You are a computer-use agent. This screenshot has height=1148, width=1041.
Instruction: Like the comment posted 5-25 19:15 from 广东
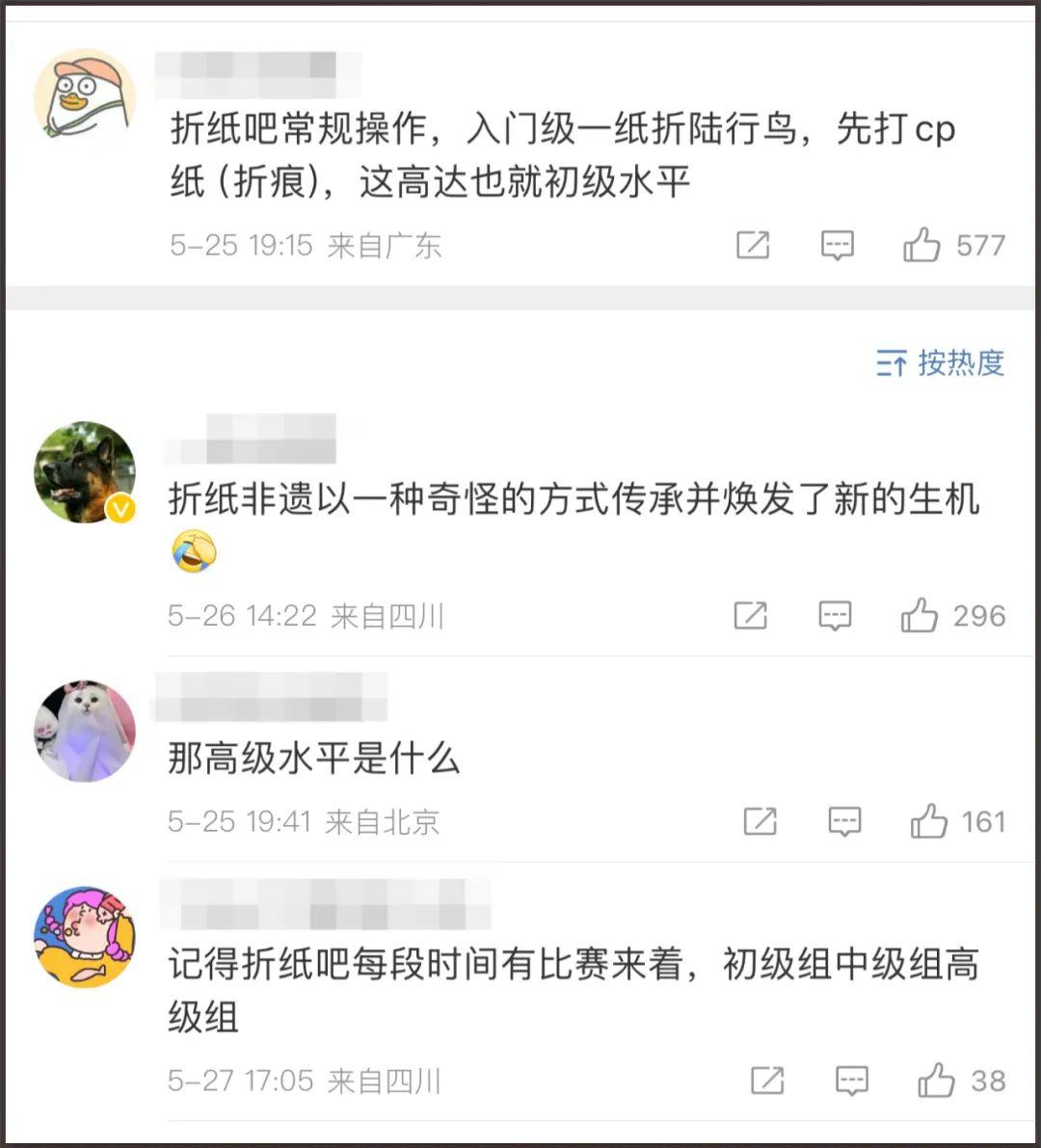(x=921, y=246)
